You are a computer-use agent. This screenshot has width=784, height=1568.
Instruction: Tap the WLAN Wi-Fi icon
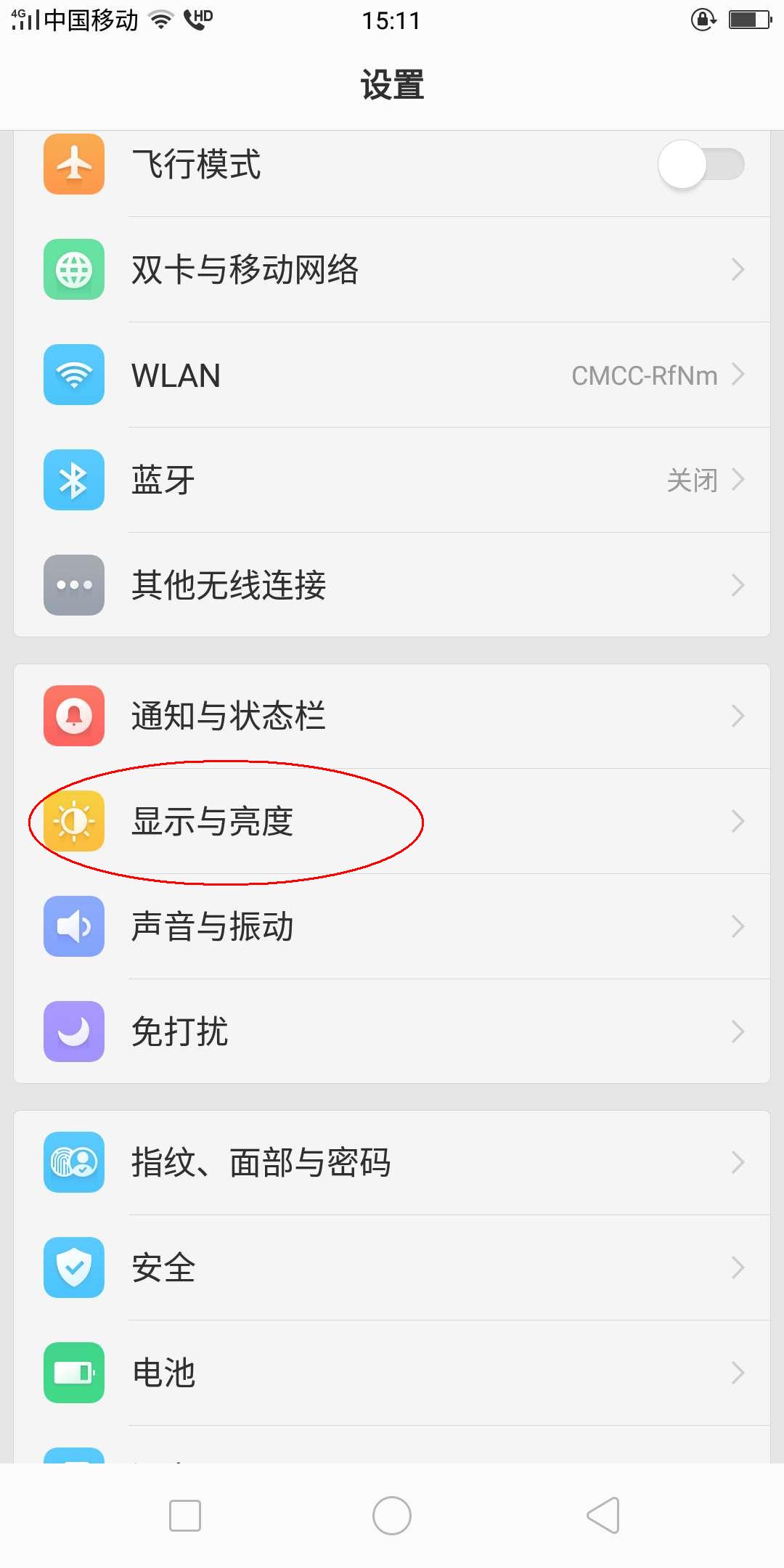73,375
